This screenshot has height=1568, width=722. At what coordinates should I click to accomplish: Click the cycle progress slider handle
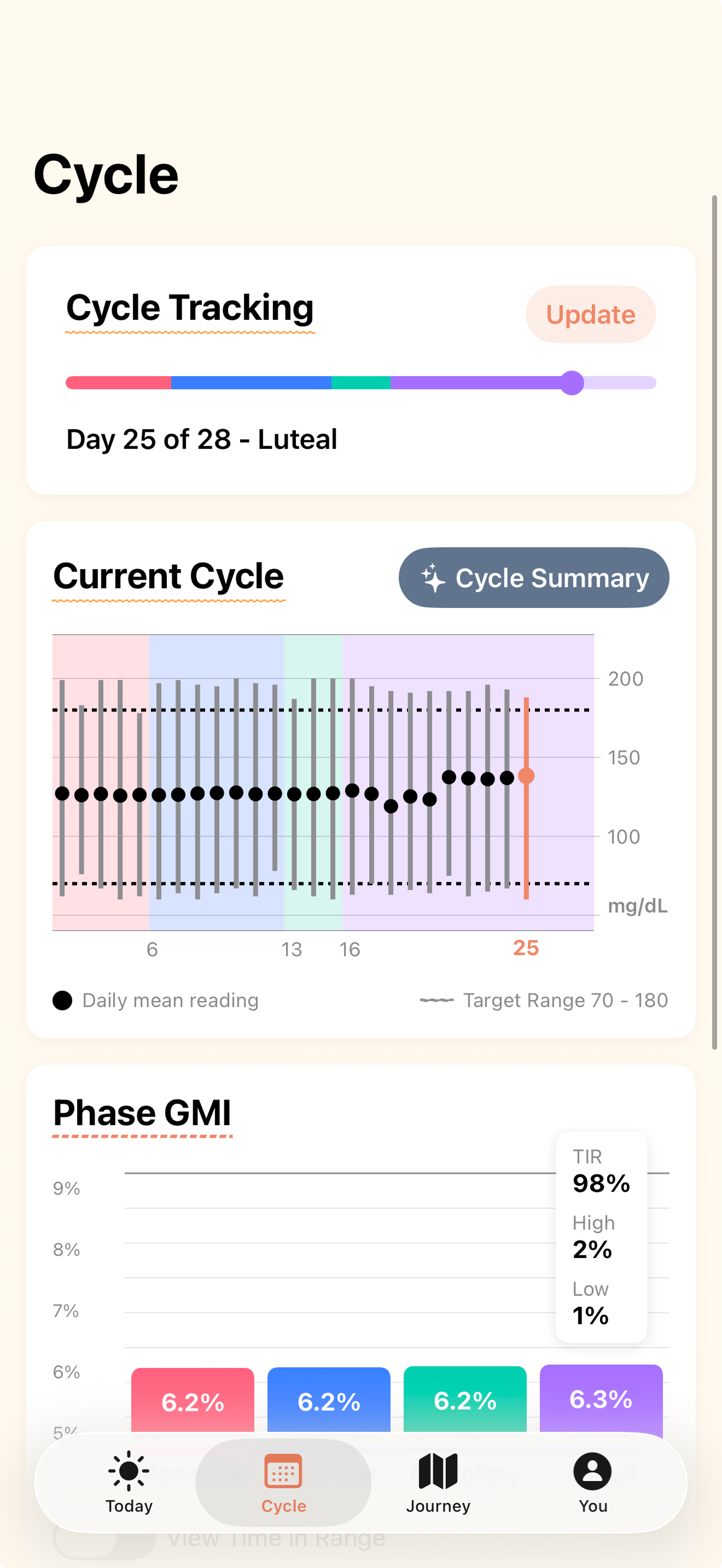click(572, 383)
